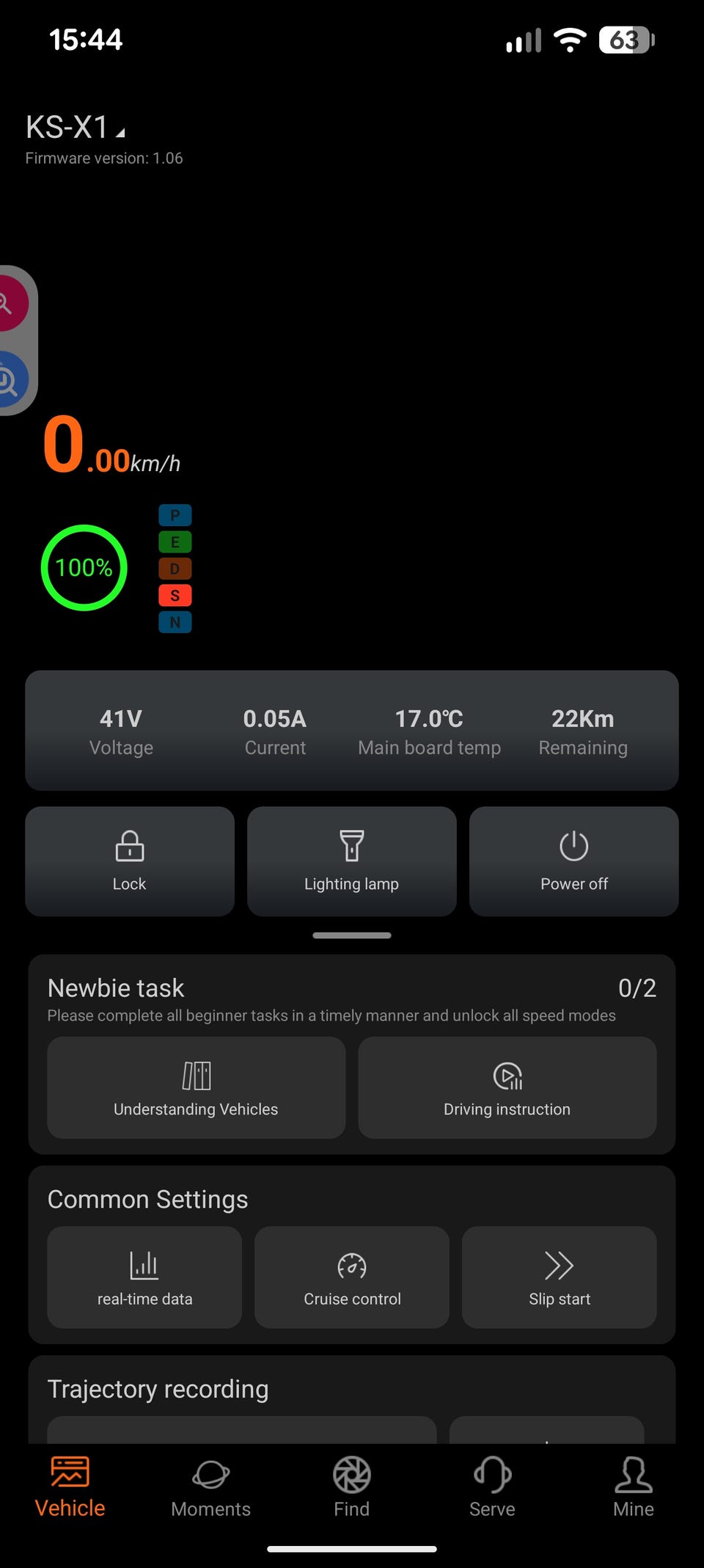704x1568 pixels.
Task: Open the Mine tab
Action: tap(634, 1487)
